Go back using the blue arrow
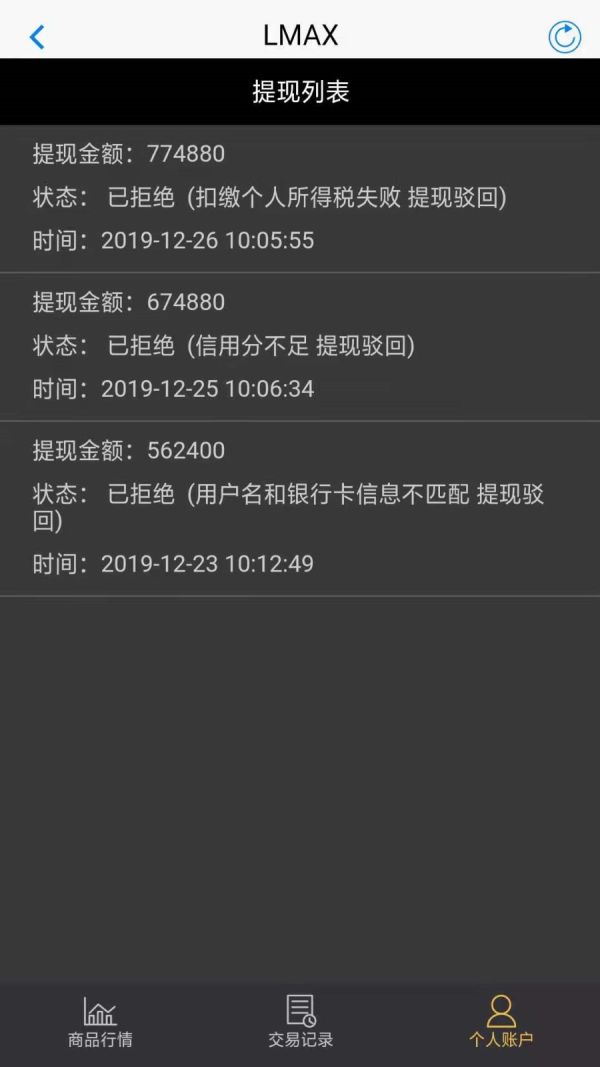600x1067 pixels. (37, 37)
